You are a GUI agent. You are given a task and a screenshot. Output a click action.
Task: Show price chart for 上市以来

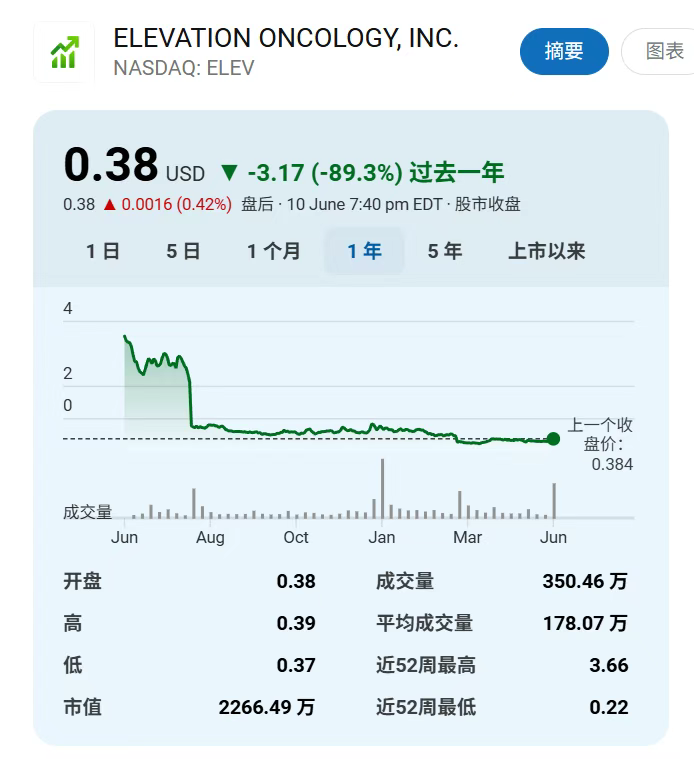pyautogui.click(x=546, y=251)
